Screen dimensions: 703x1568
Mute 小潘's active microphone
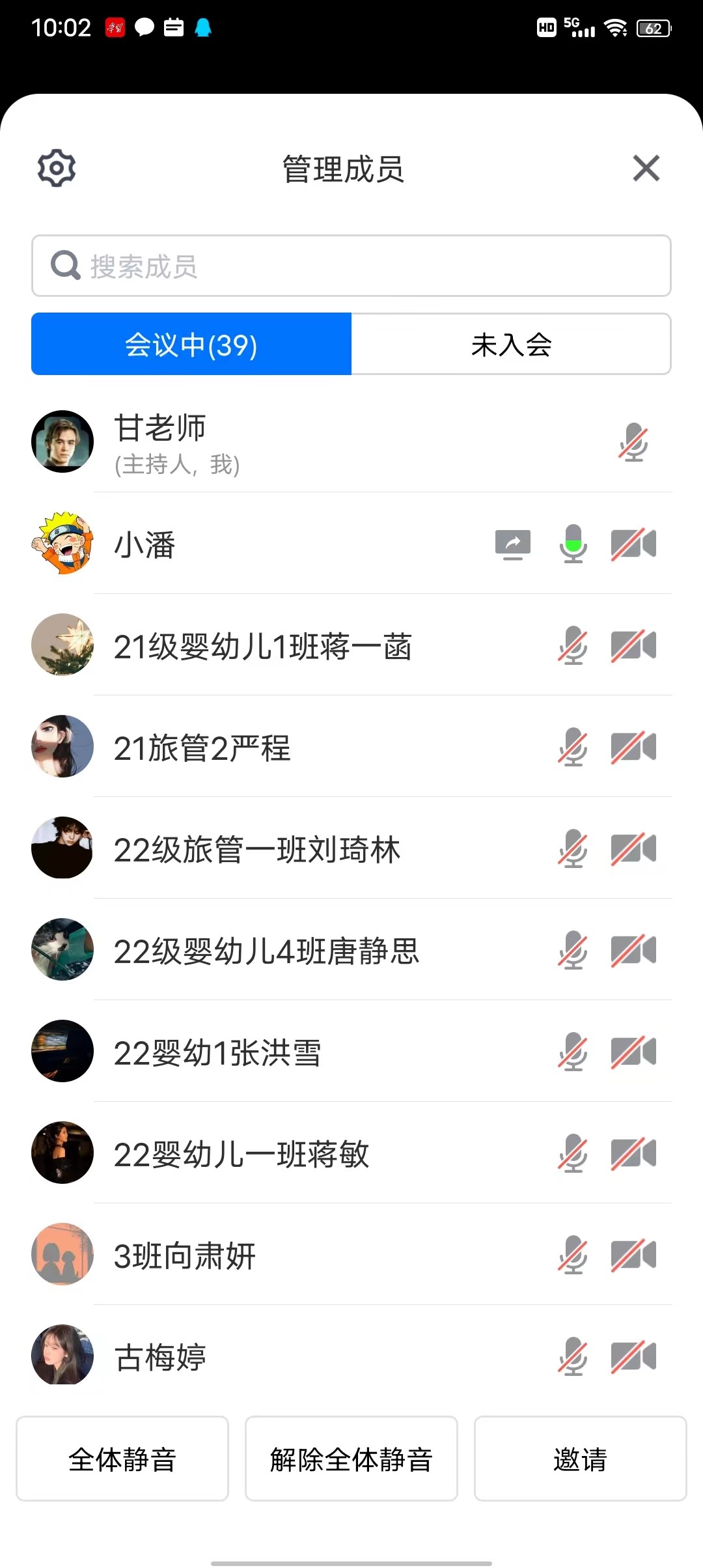coord(573,544)
